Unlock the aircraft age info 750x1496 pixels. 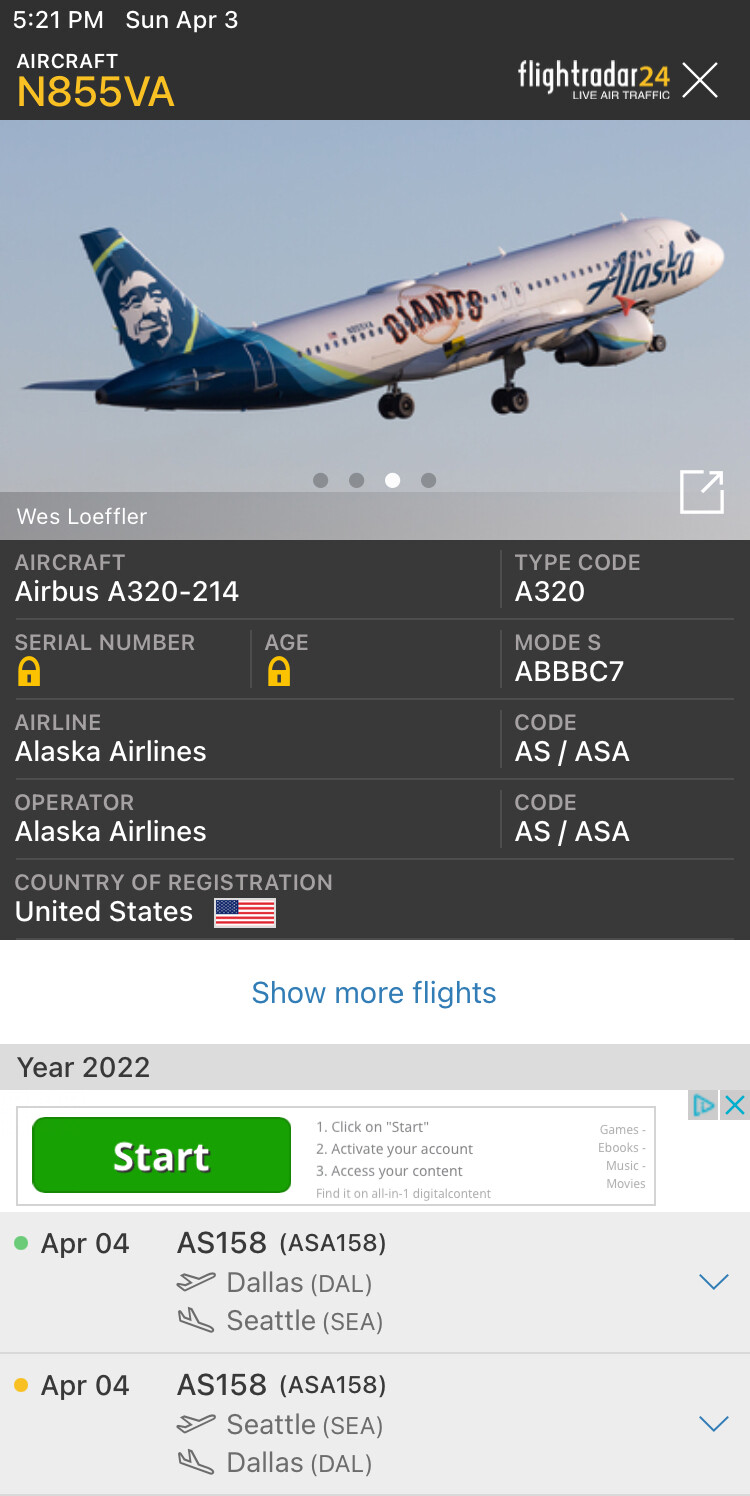[x=278, y=672]
